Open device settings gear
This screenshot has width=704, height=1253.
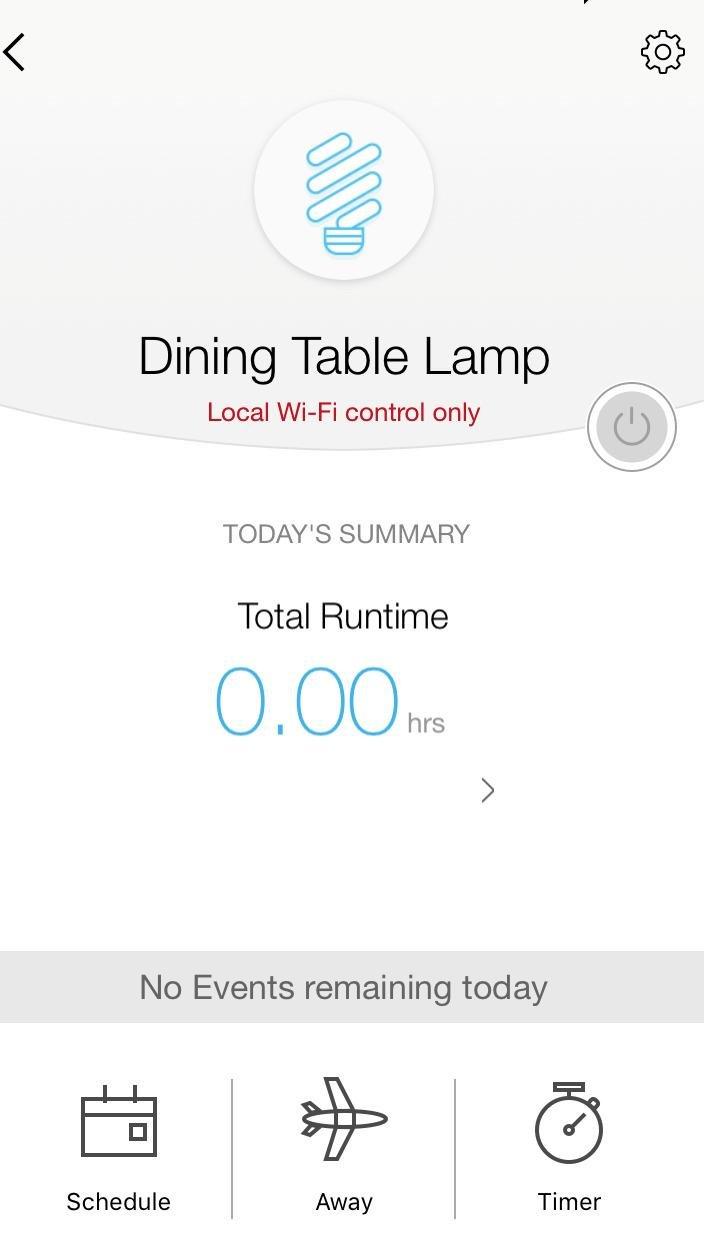click(662, 52)
